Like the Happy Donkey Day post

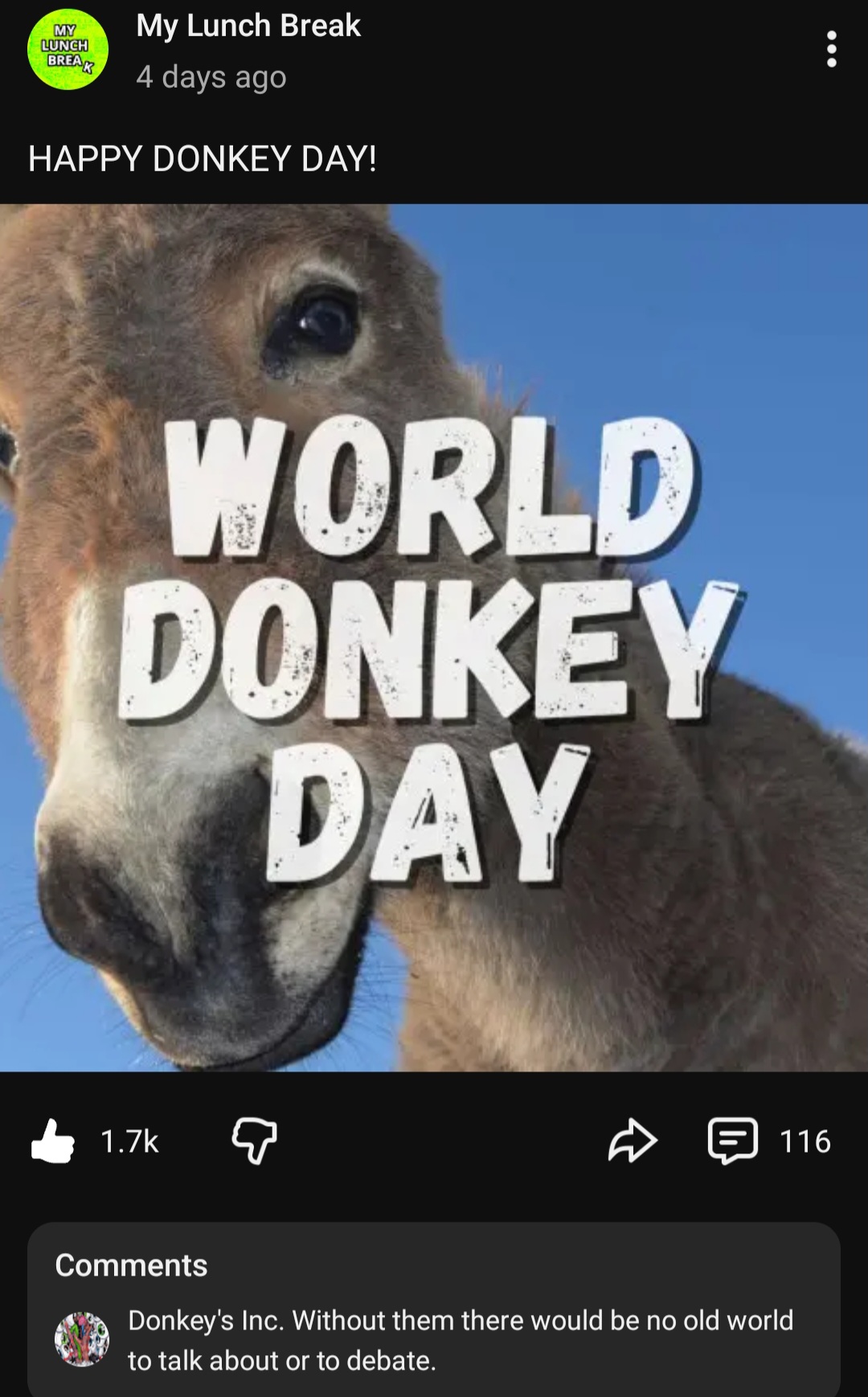[53, 1141]
